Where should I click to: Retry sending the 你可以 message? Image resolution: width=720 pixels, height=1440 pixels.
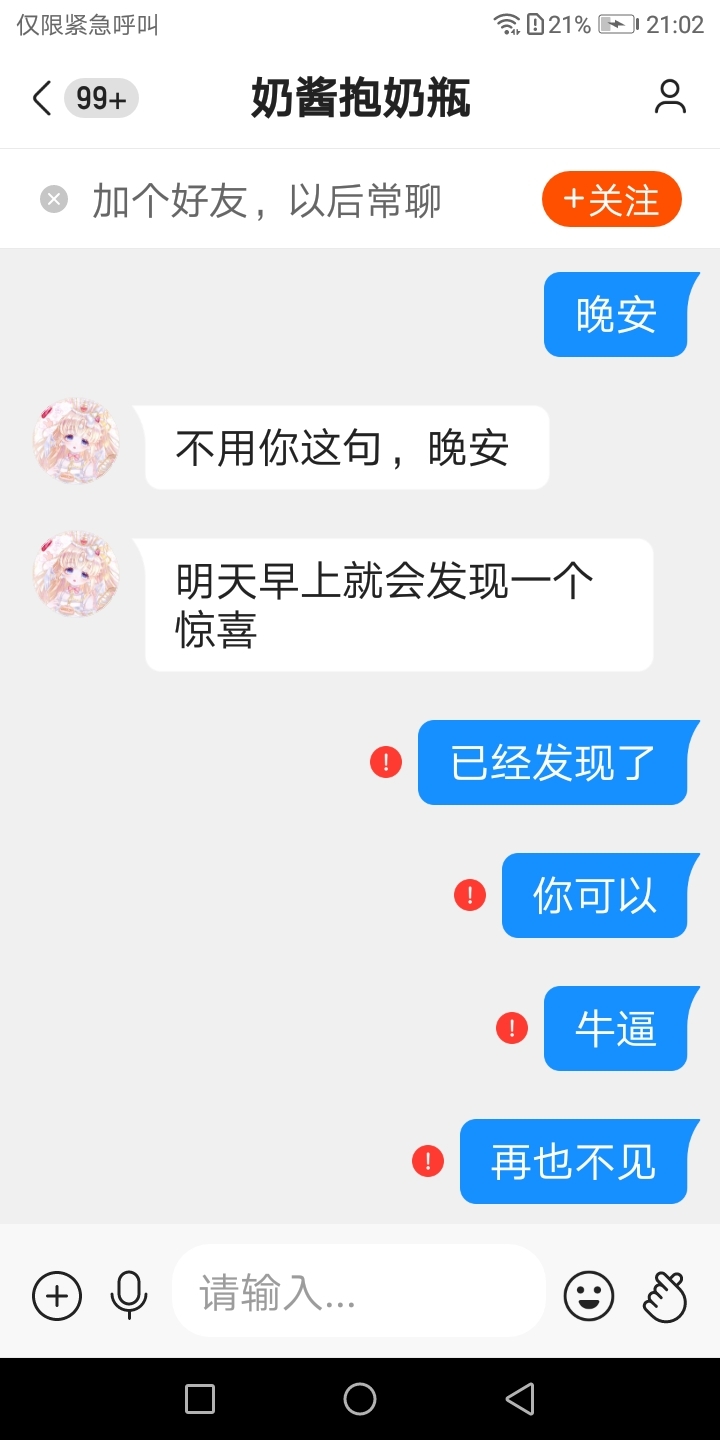pos(470,895)
